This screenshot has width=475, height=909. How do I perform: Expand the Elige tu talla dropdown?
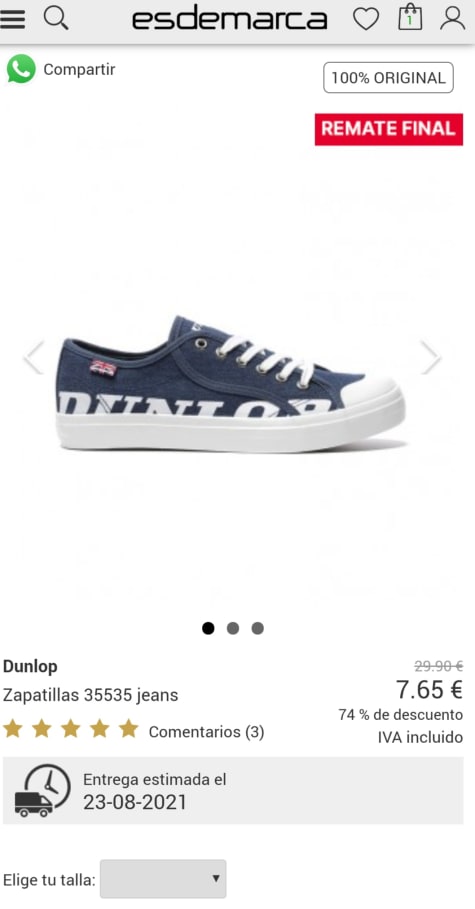163,879
